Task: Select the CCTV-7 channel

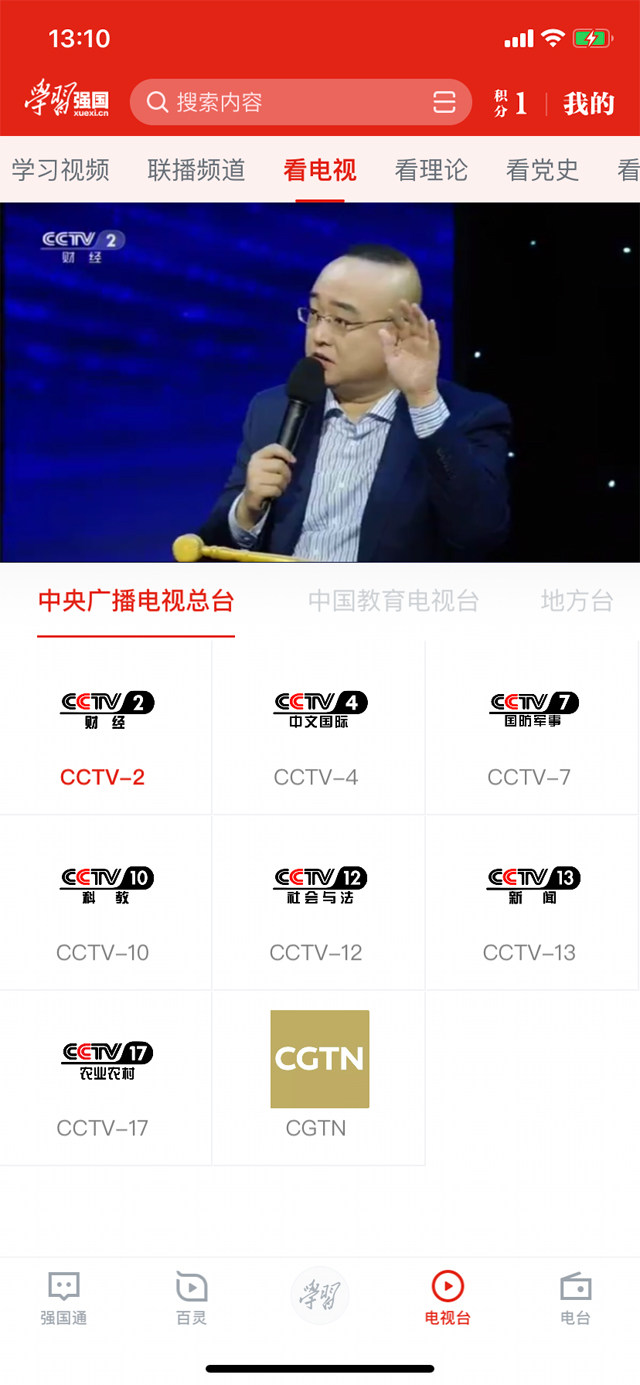Action: click(532, 728)
